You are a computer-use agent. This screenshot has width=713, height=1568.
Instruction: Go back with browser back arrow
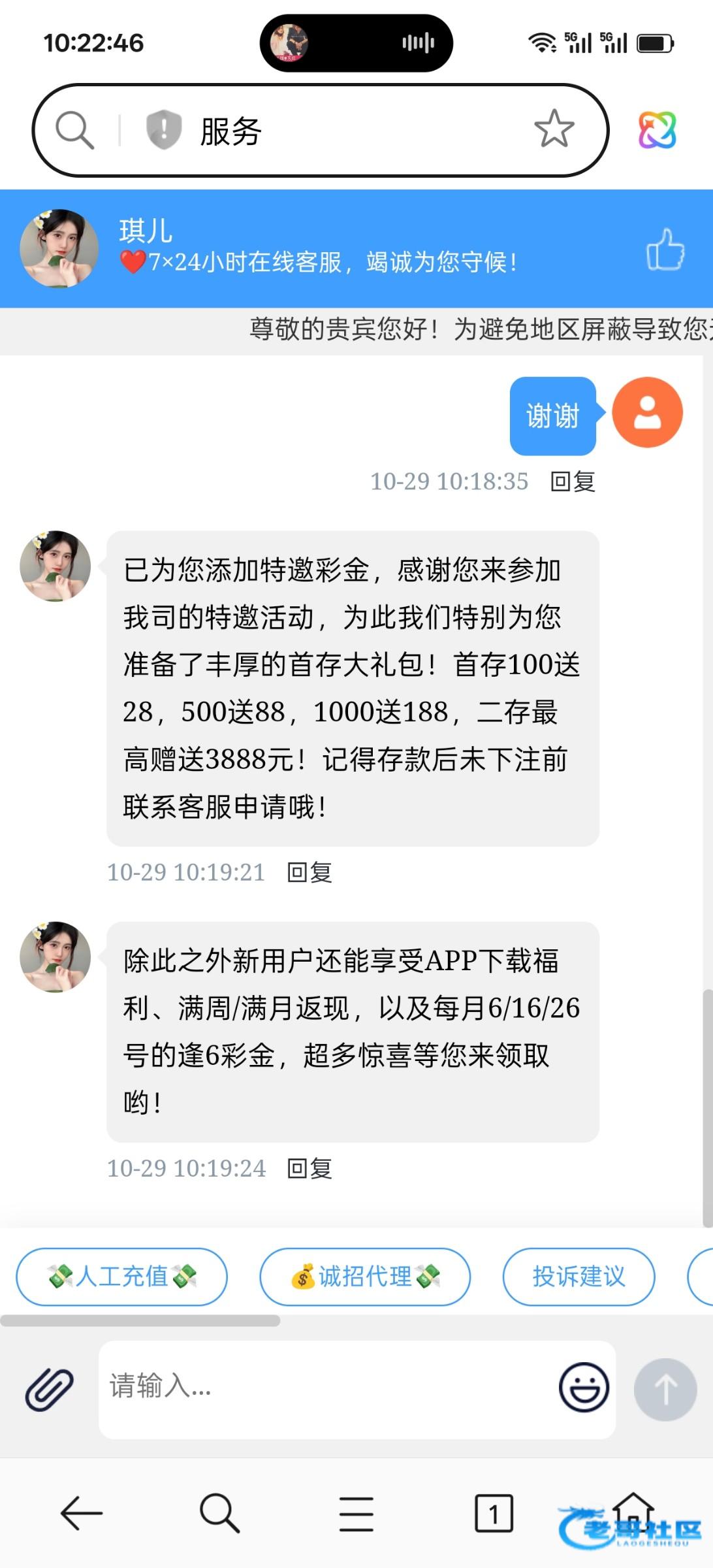82,1513
